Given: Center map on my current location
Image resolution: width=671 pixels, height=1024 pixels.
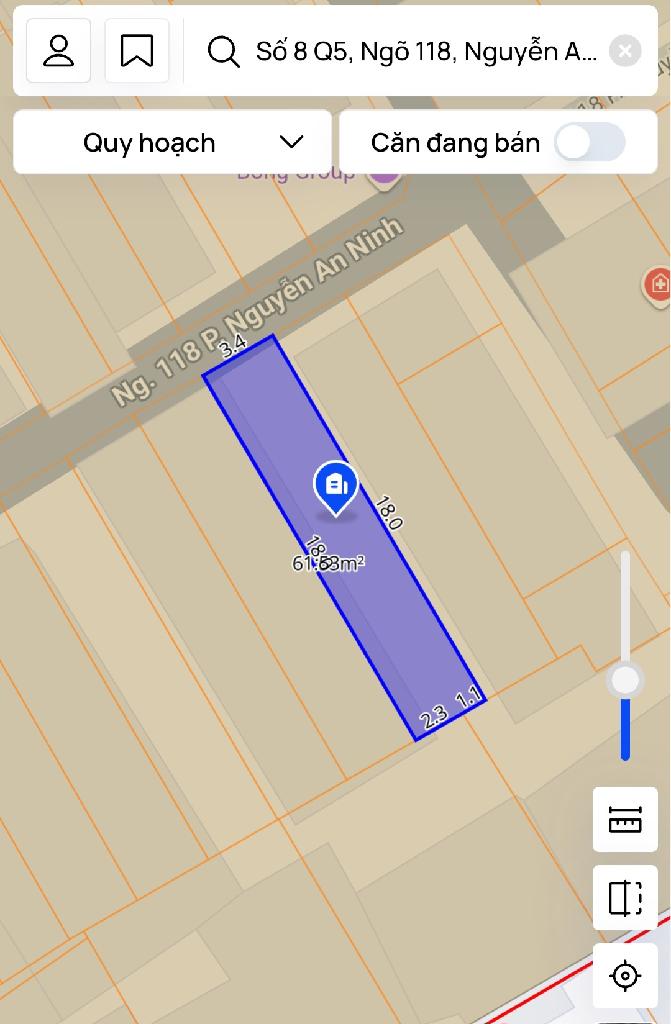Looking at the screenshot, I should tap(625, 974).
